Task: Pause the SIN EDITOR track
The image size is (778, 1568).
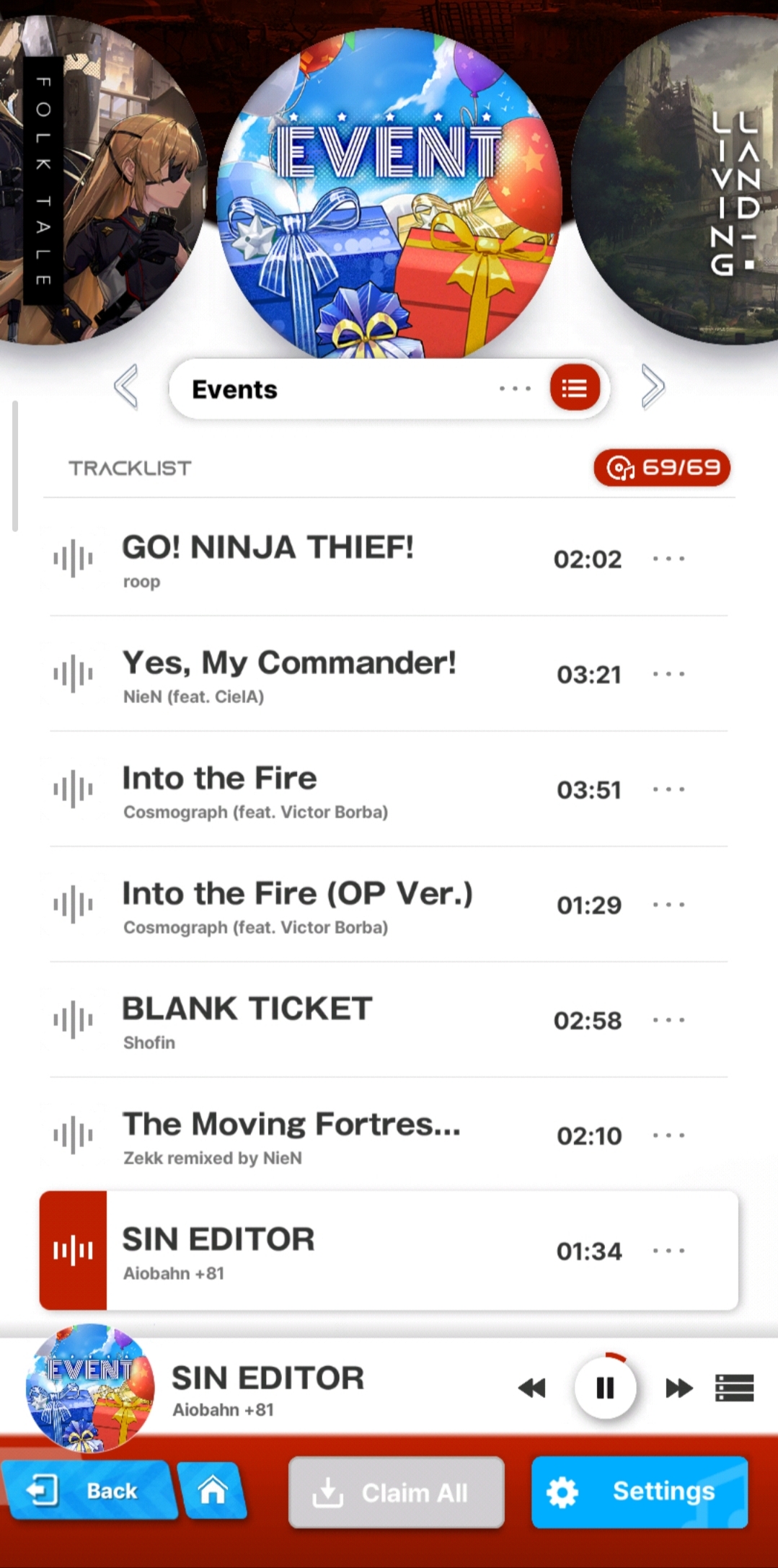Action: [605, 1387]
